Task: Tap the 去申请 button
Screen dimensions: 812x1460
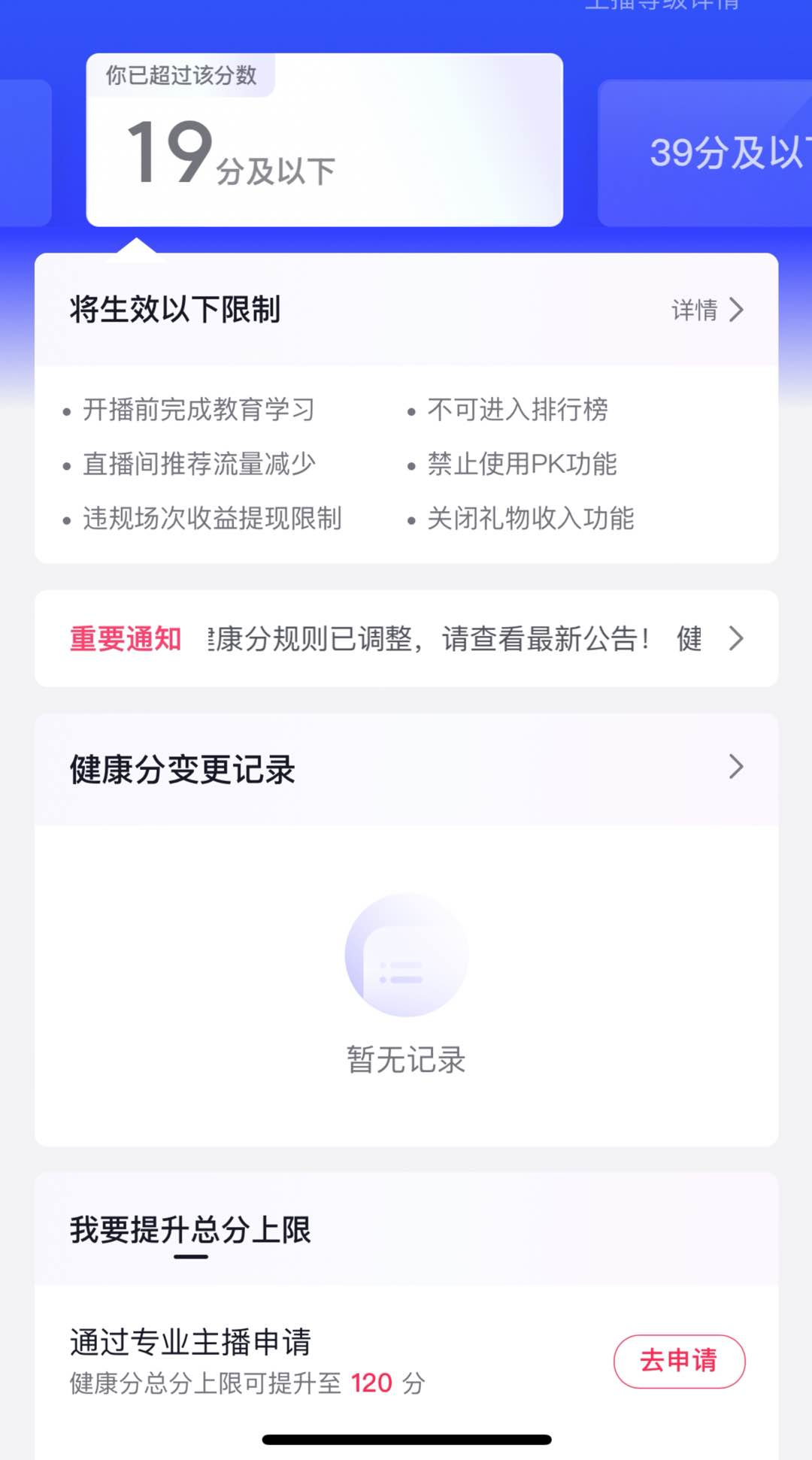Action: [x=679, y=1361]
